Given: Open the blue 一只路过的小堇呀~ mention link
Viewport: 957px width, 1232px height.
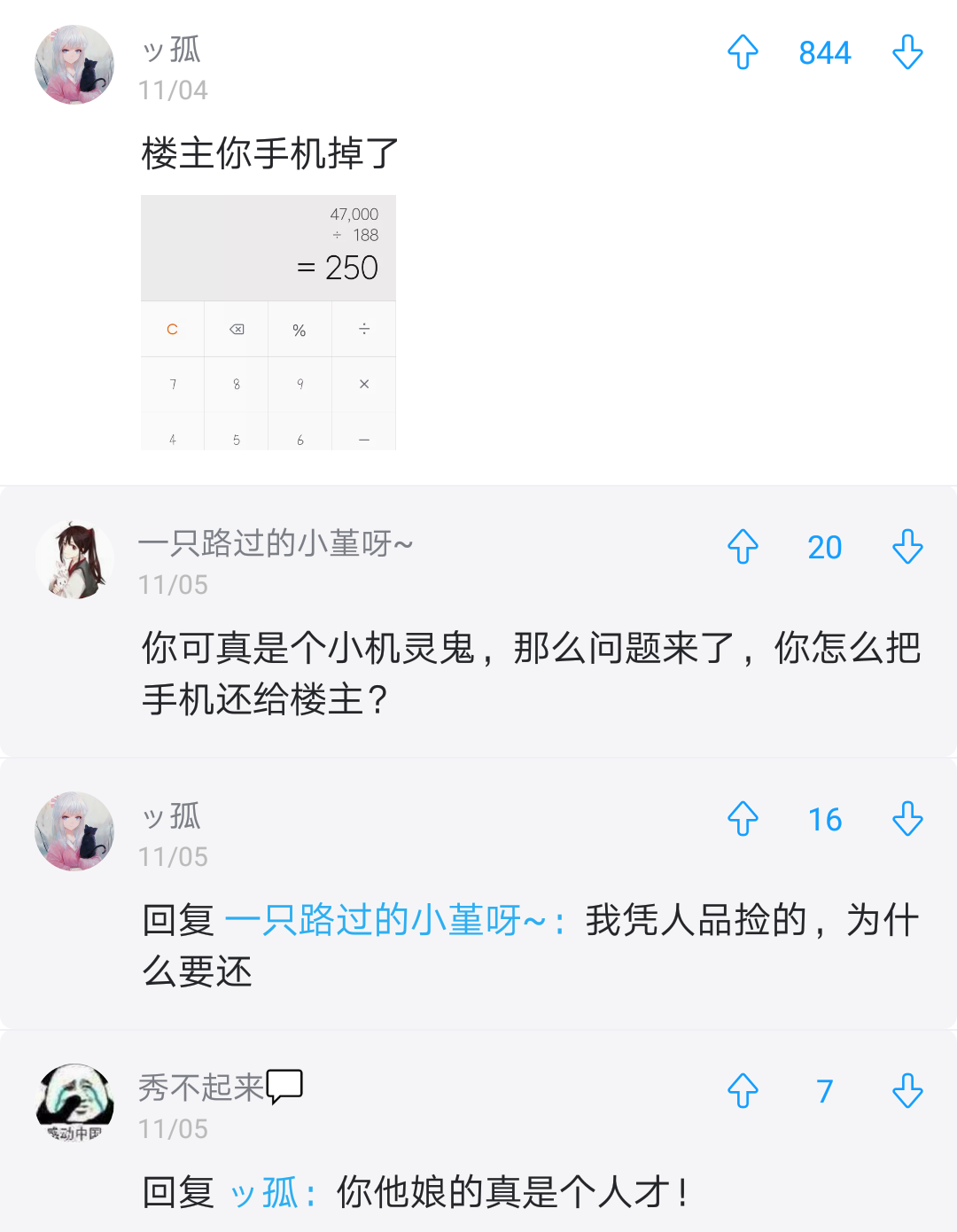Looking at the screenshot, I should point(385,920).
